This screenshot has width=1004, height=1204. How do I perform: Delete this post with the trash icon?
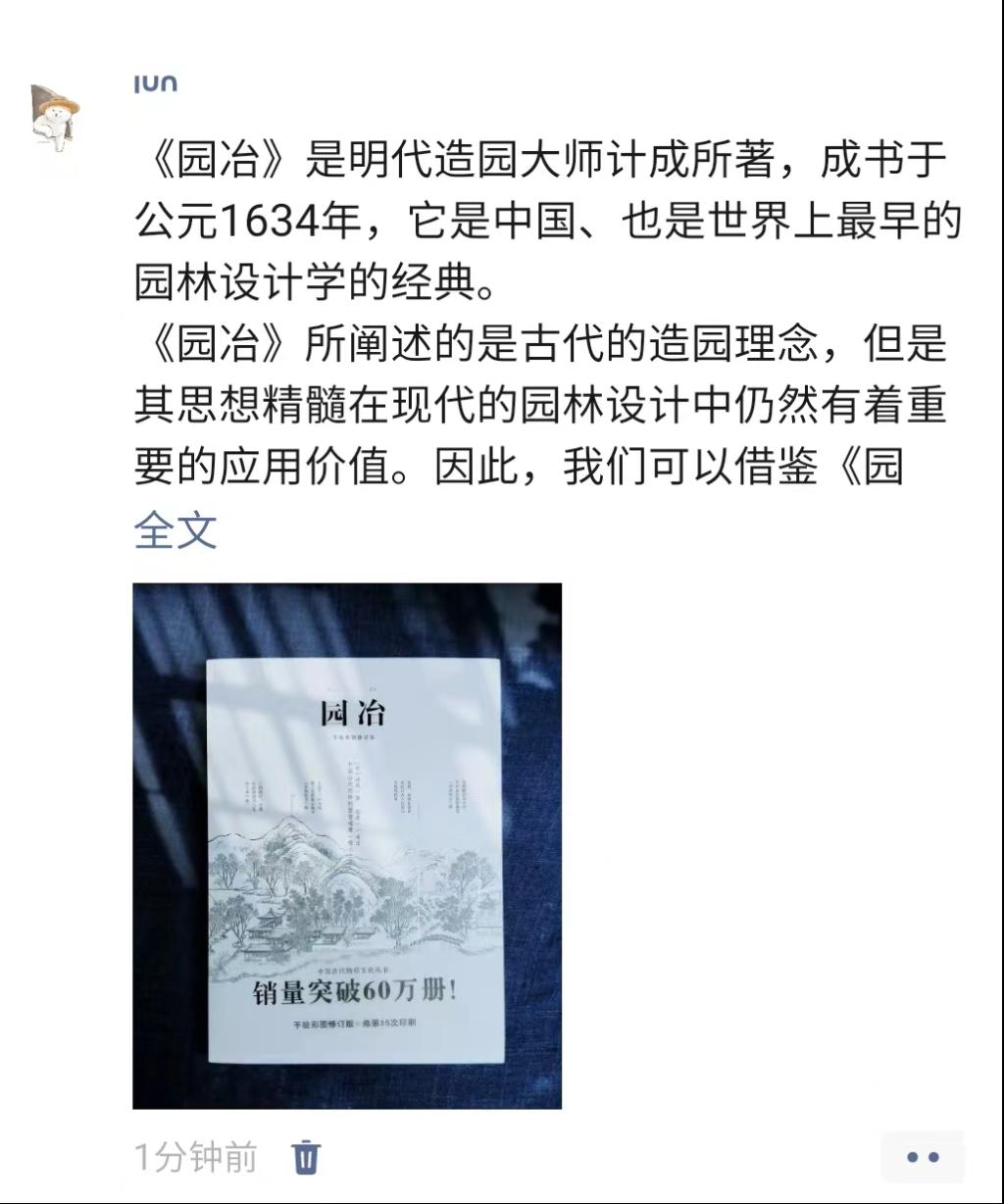point(306,1157)
